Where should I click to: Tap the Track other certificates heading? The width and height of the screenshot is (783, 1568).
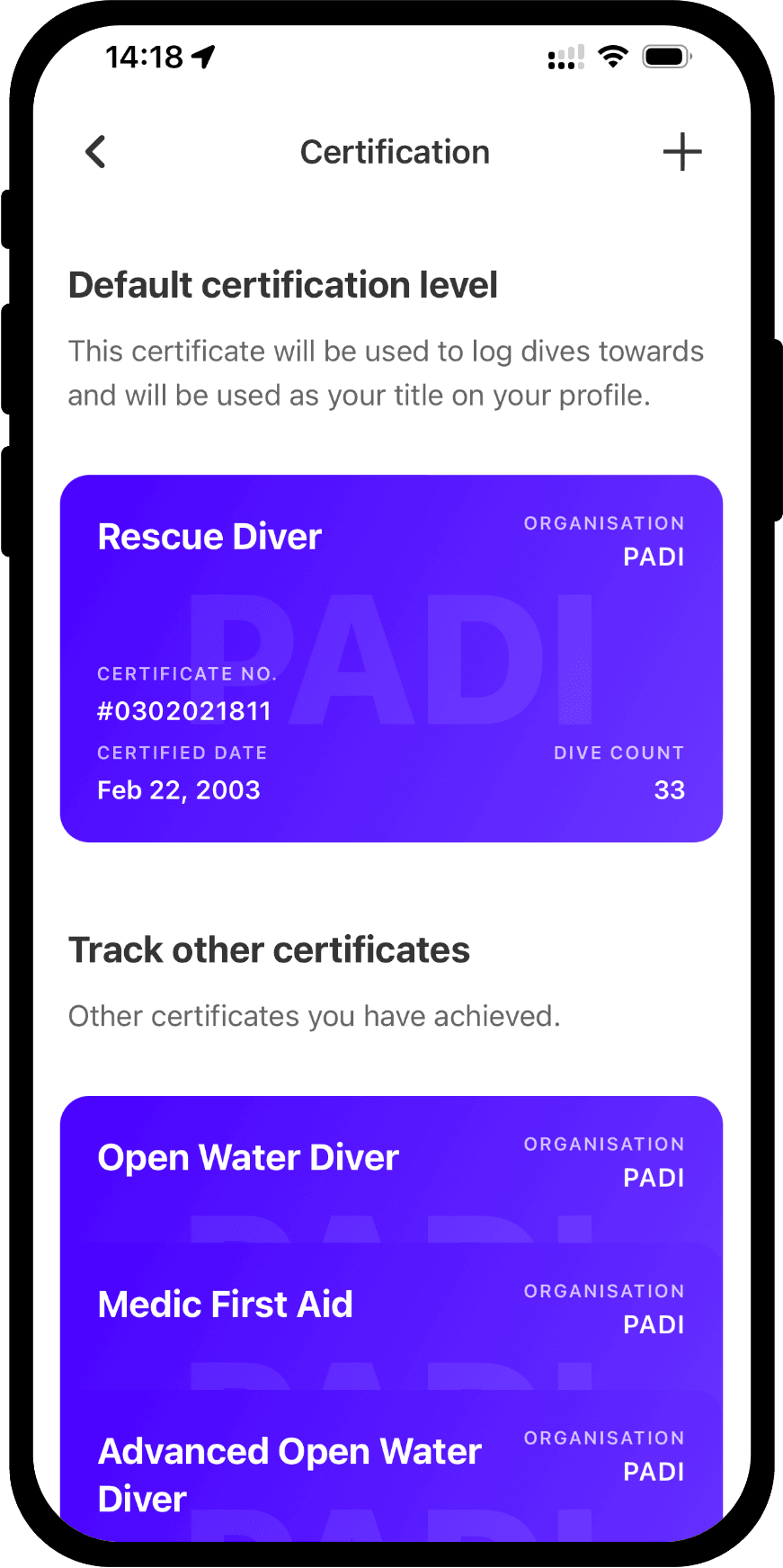(269, 949)
